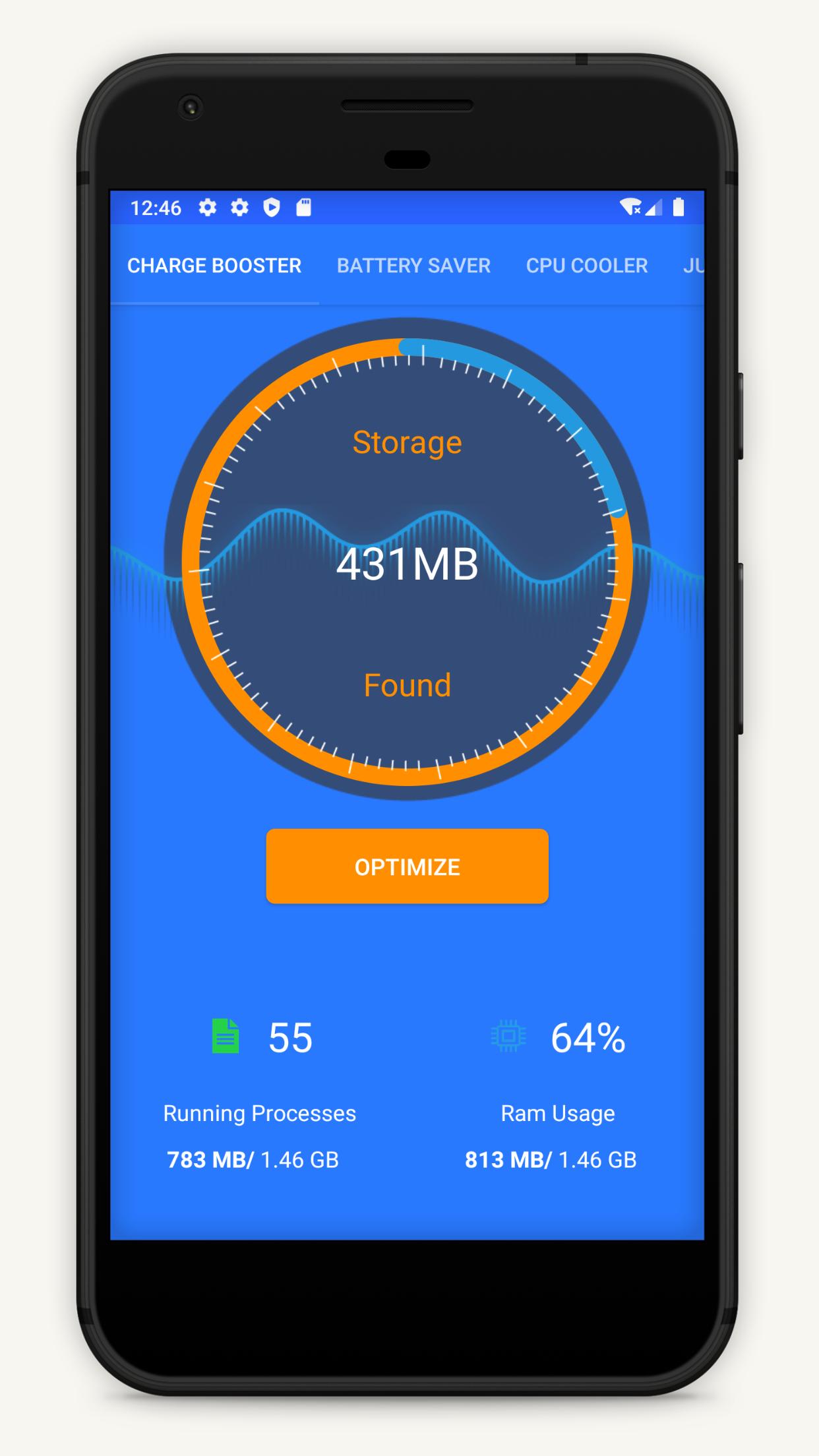
Task: Switch to the Battery Saver tab
Action: pyautogui.click(x=413, y=266)
